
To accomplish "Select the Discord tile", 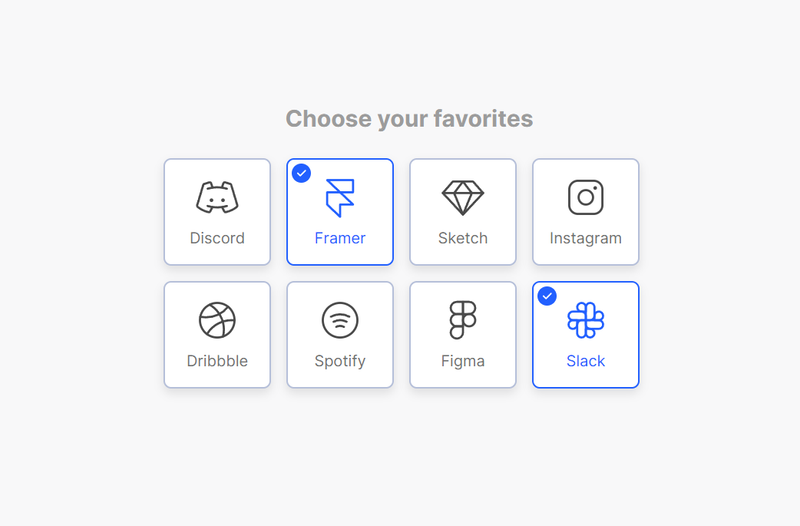I will tap(217, 212).
